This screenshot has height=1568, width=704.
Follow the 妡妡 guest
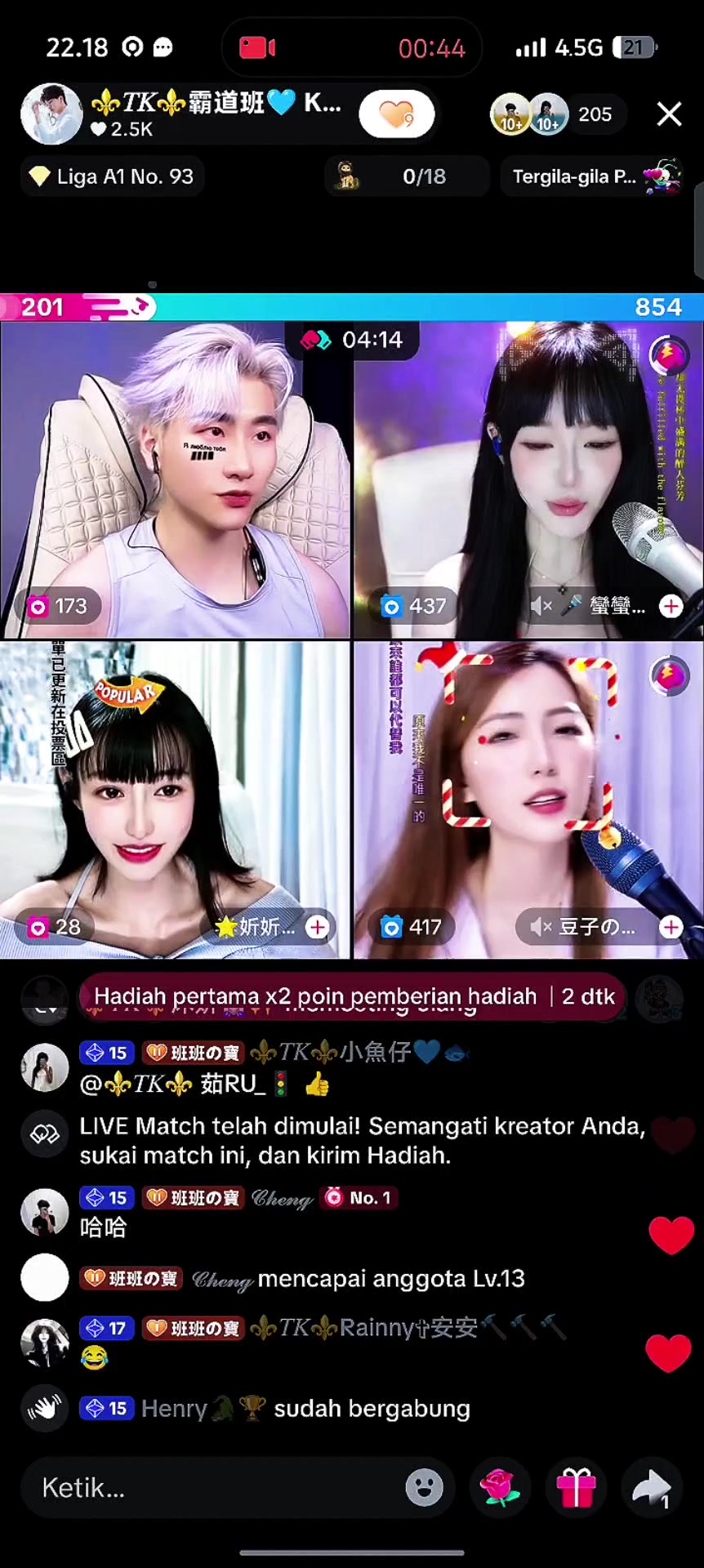(318, 927)
